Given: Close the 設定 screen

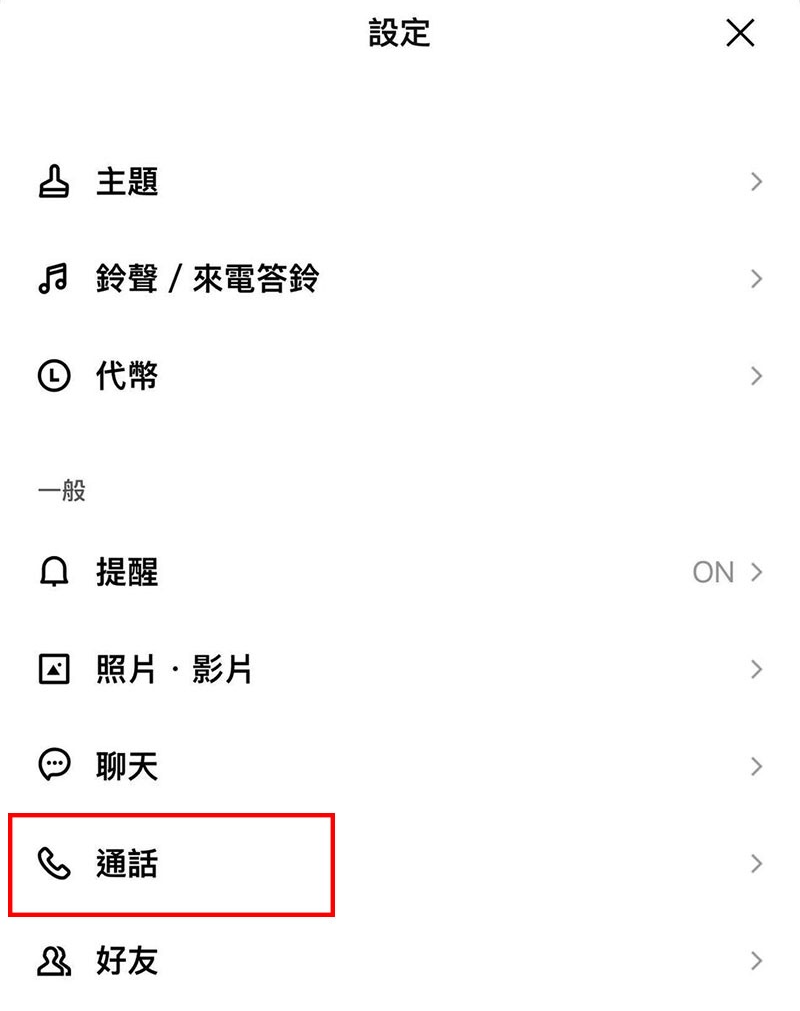Looking at the screenshot, I should point(740,34).
